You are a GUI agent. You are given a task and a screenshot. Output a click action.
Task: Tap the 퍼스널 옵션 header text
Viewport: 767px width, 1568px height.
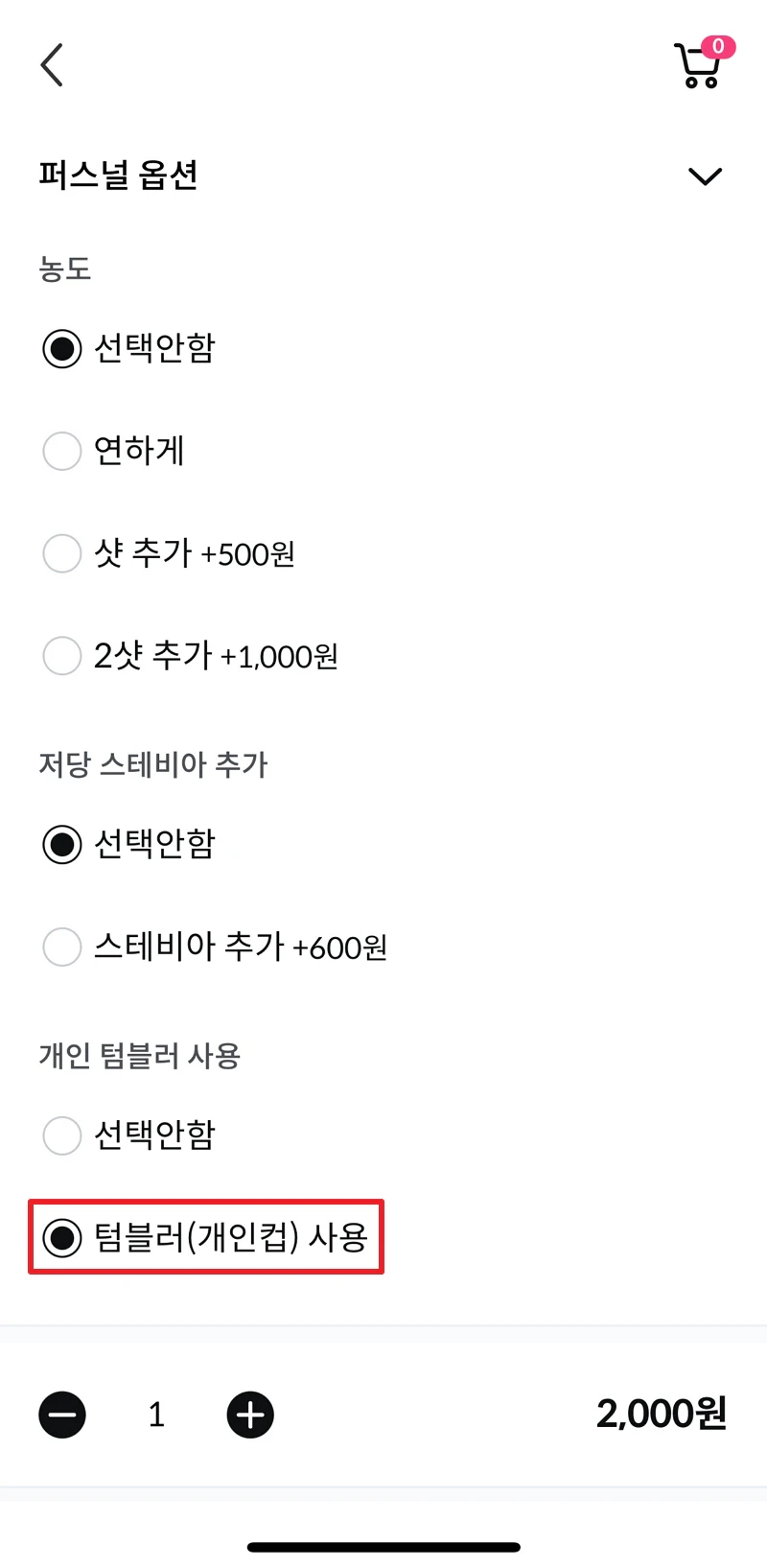pyautogui.click(x=118, y=176)
